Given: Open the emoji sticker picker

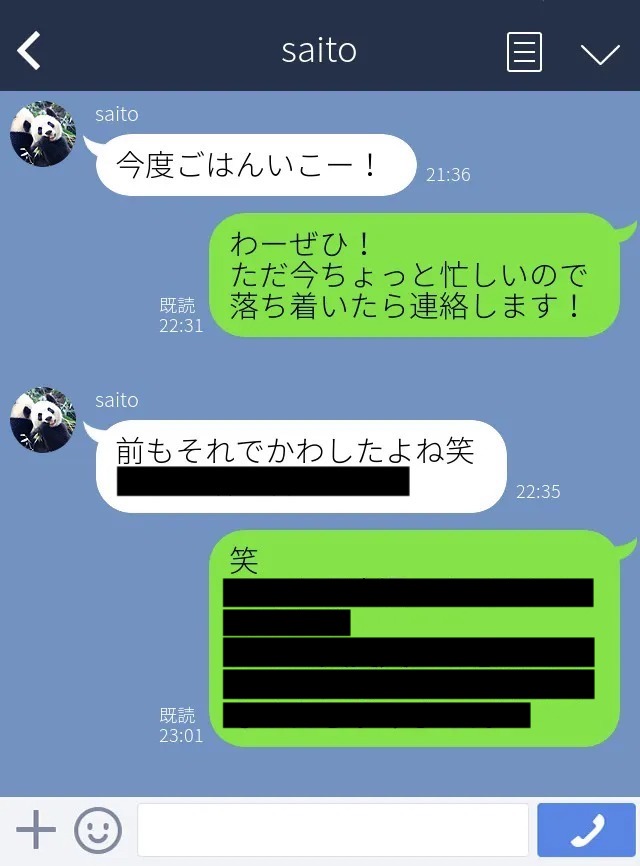Looking at the screenshot, I should point(98,830).
